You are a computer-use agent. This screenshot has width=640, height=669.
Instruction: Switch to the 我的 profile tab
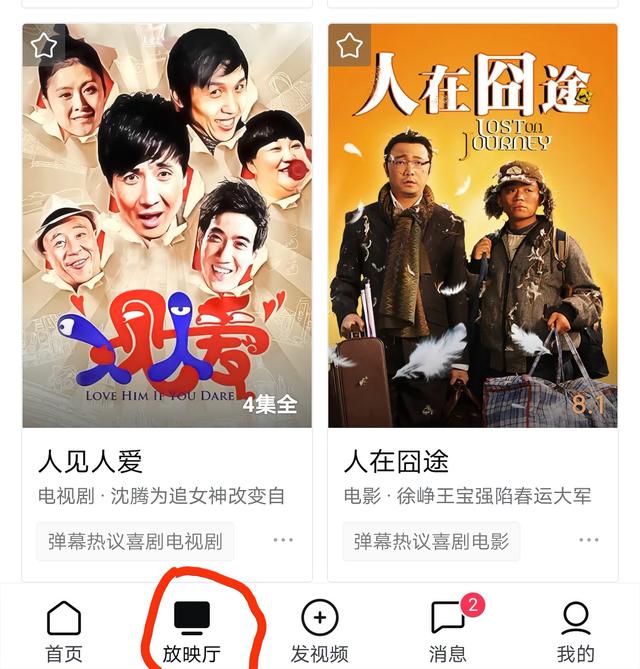[576, 632]
